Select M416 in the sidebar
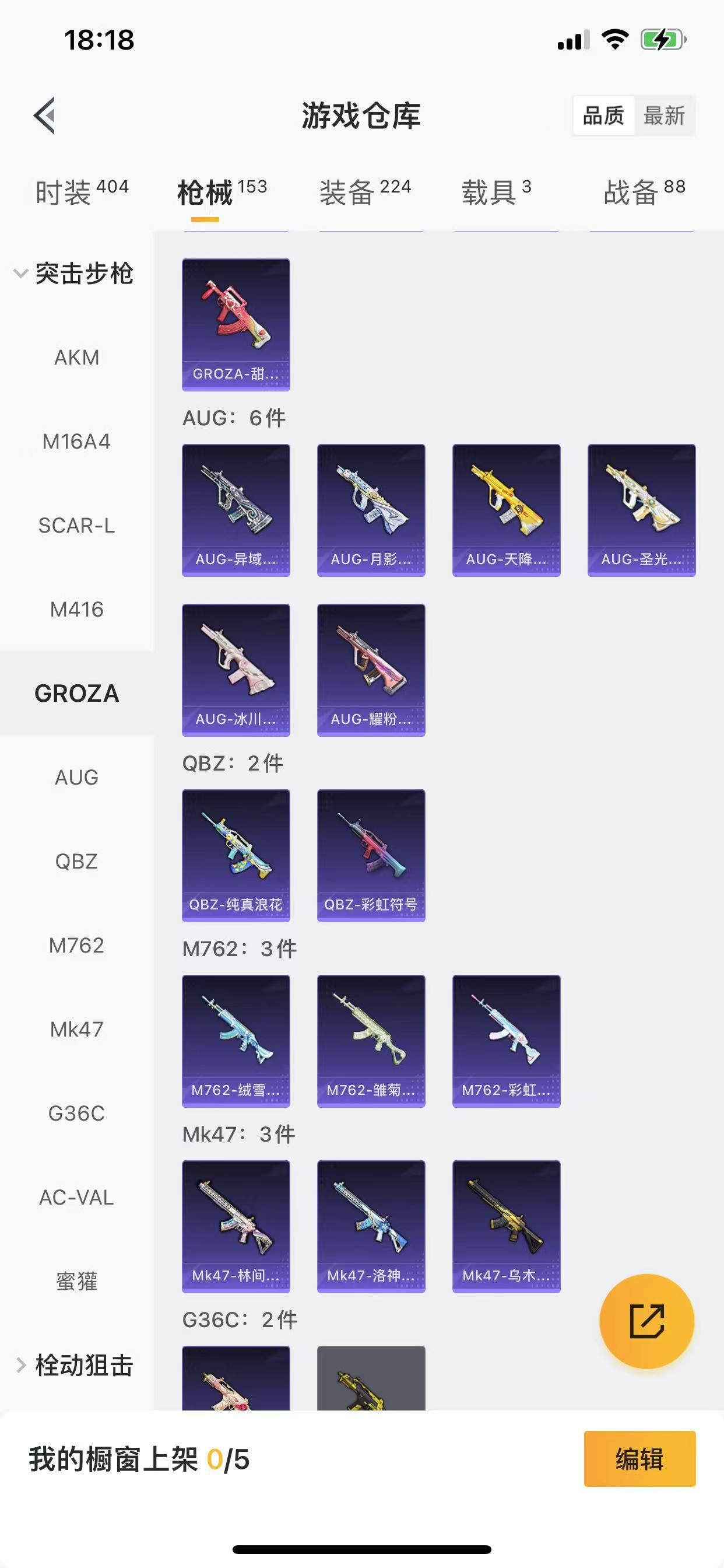The width and height of the screenshot is (724, 1568). click(77, 610)
